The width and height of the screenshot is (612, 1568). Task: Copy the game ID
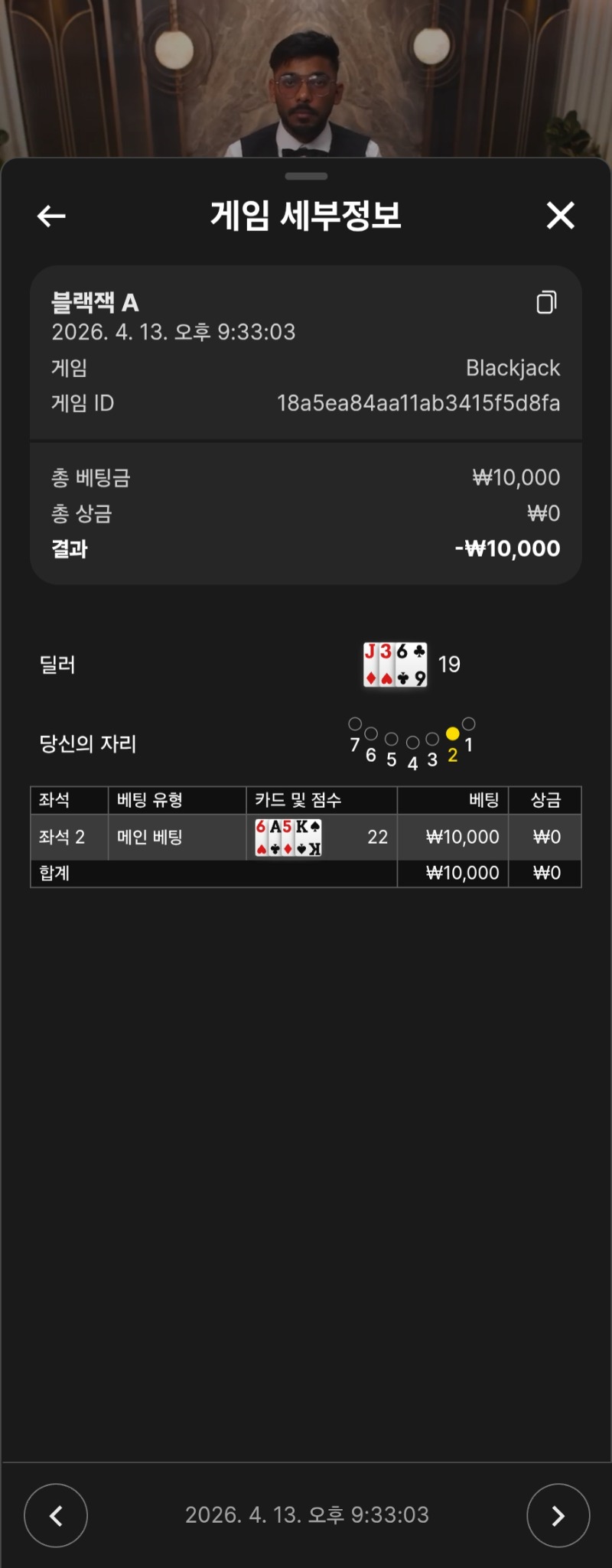(546, 303)
